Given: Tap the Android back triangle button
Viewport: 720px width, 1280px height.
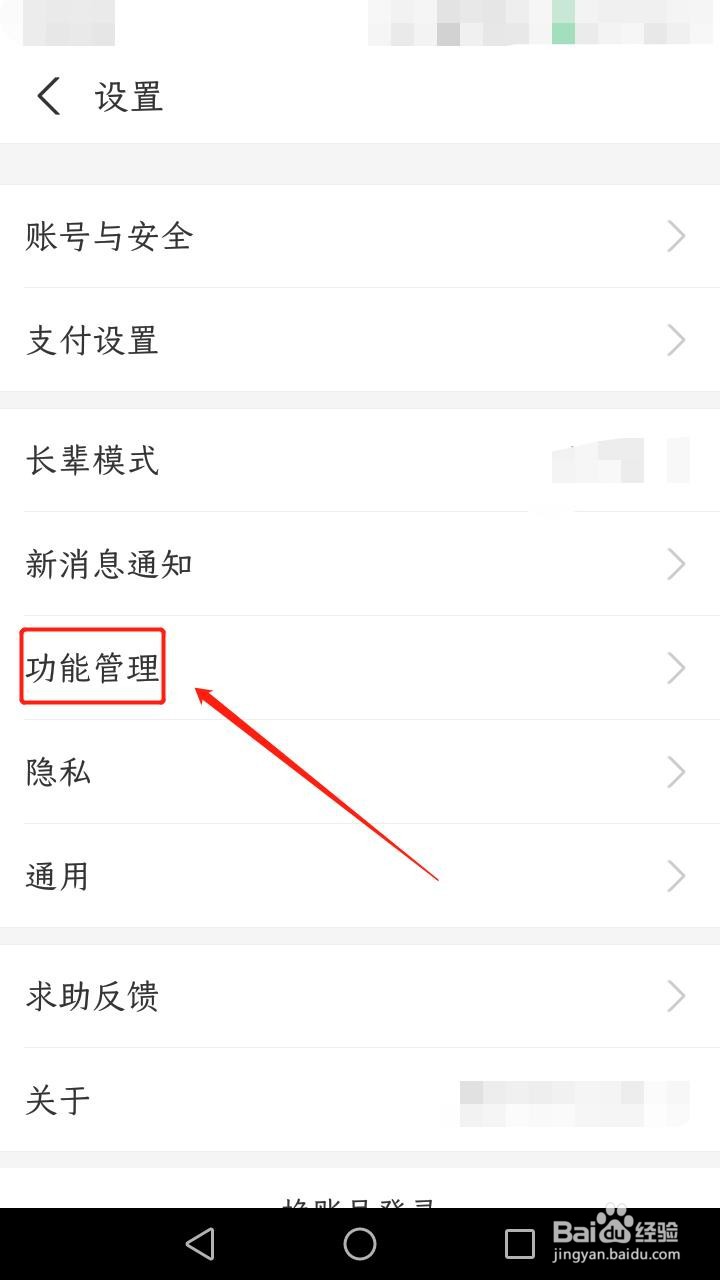Looking at the screenshot, I should pyautogui.click(x=200, y=1244).
